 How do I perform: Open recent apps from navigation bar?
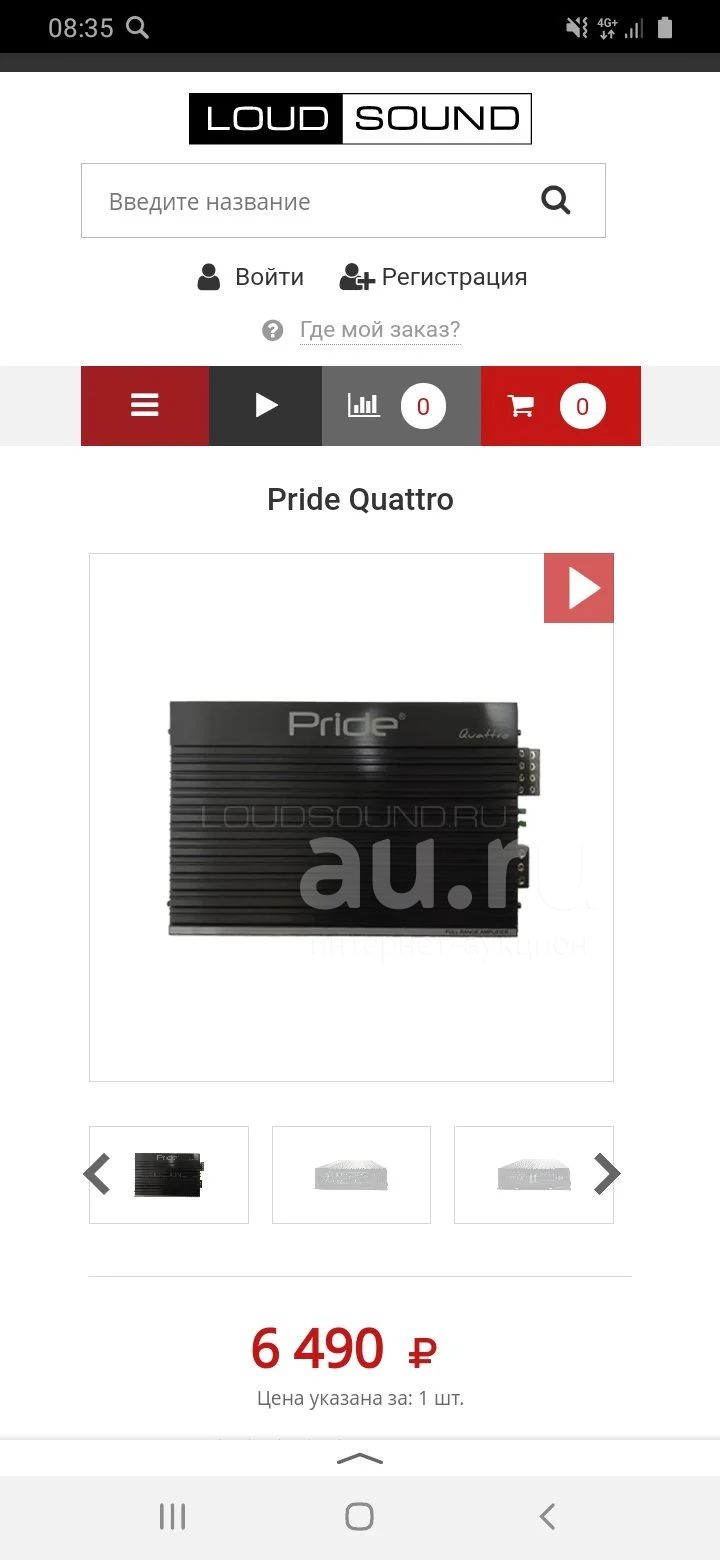(173, 1517)
